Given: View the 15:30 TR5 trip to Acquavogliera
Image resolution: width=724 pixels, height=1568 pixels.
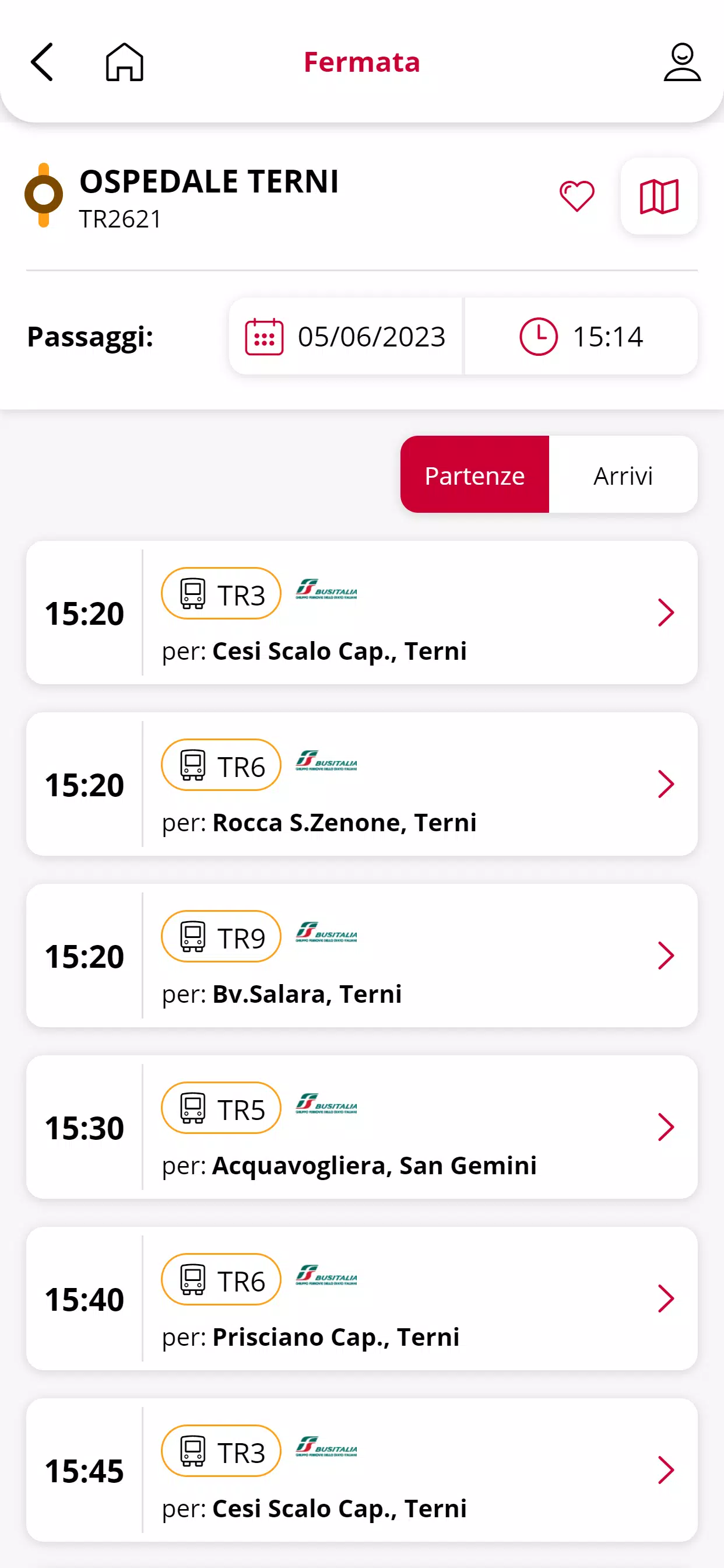Looking at the screenshot, I should point(362,1128).
